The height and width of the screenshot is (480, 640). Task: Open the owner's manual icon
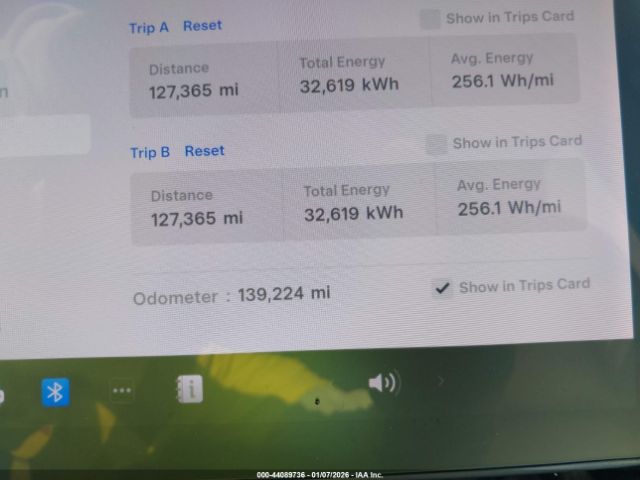[x=189, y=388]
